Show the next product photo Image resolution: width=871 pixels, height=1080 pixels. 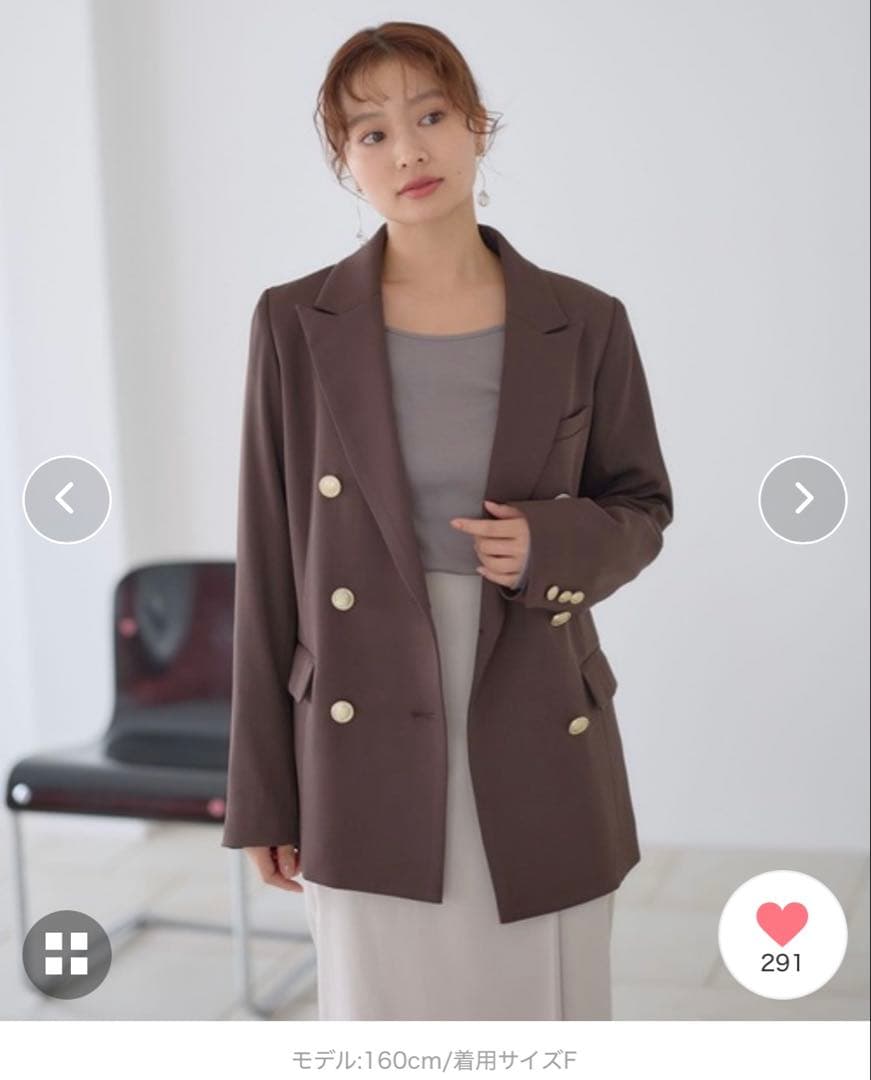pyautogui.click(x=802, y=499)
